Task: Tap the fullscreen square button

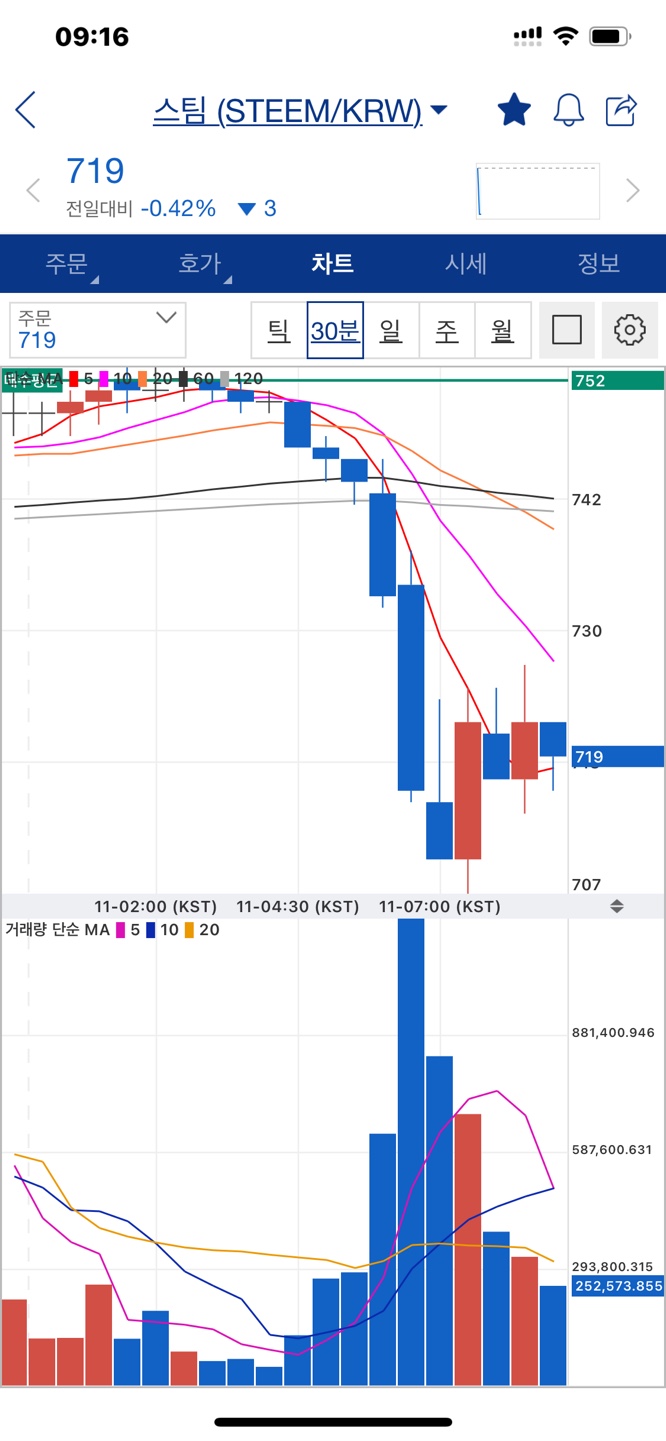Action: [x=567, y=330]
